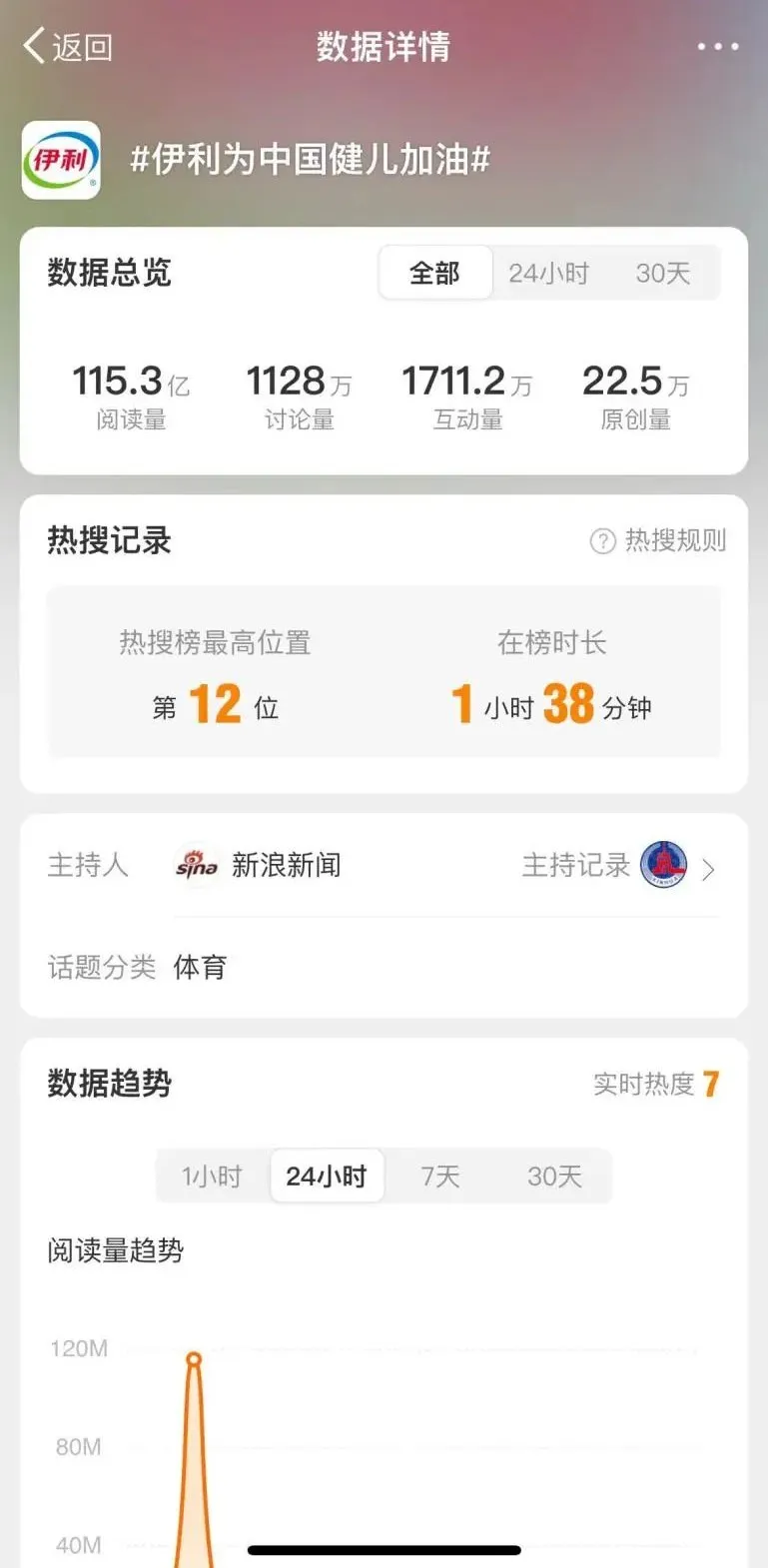Select the 24小时 trend tab
This screenshot has width=768, height=1568.
pyautogui.click(x=327, y=1176)
